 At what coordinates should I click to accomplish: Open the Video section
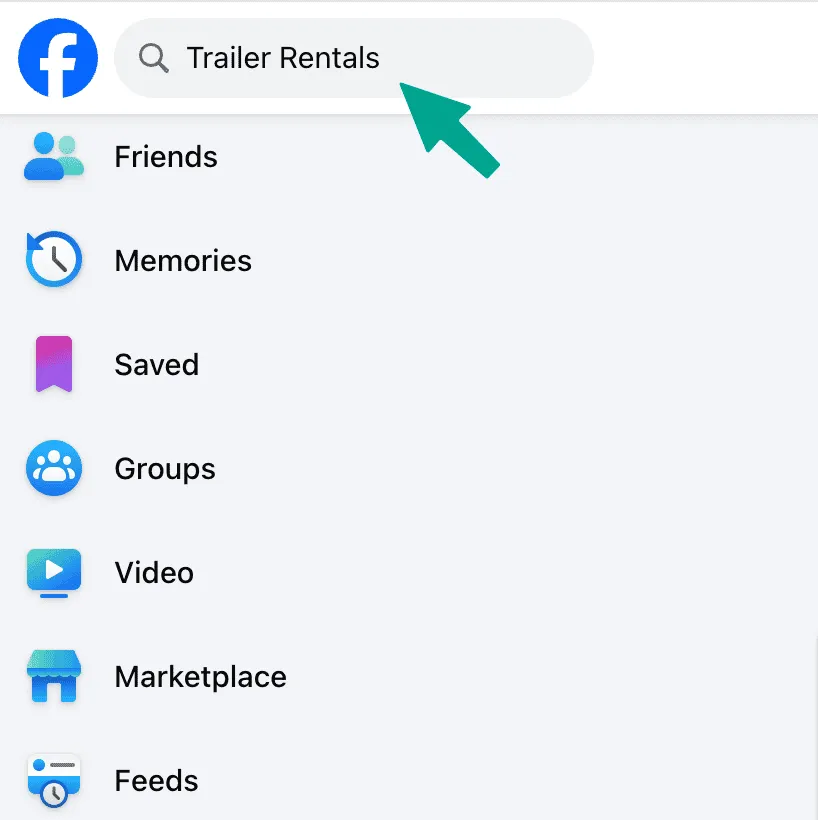click(x=154, y=573)
